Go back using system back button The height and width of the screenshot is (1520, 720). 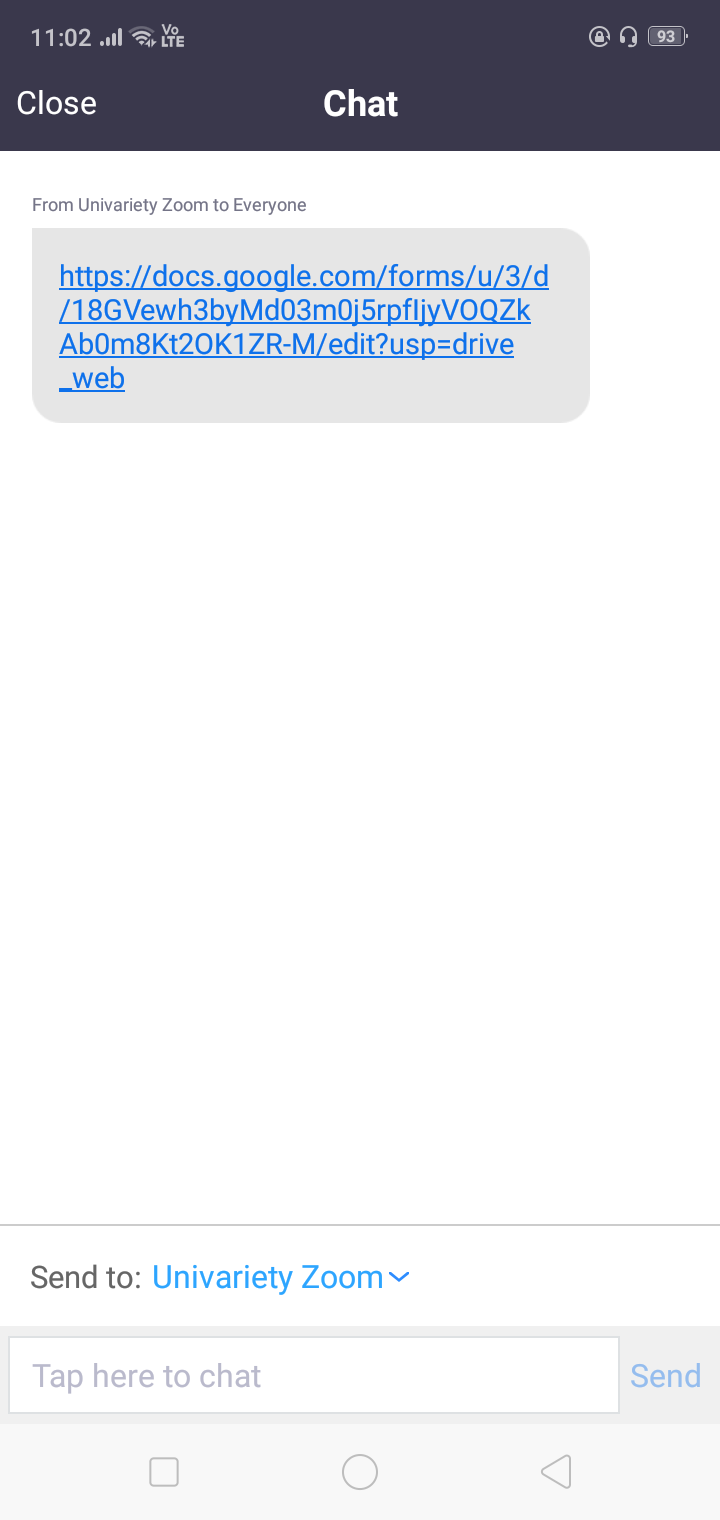tap(556, 1471)
